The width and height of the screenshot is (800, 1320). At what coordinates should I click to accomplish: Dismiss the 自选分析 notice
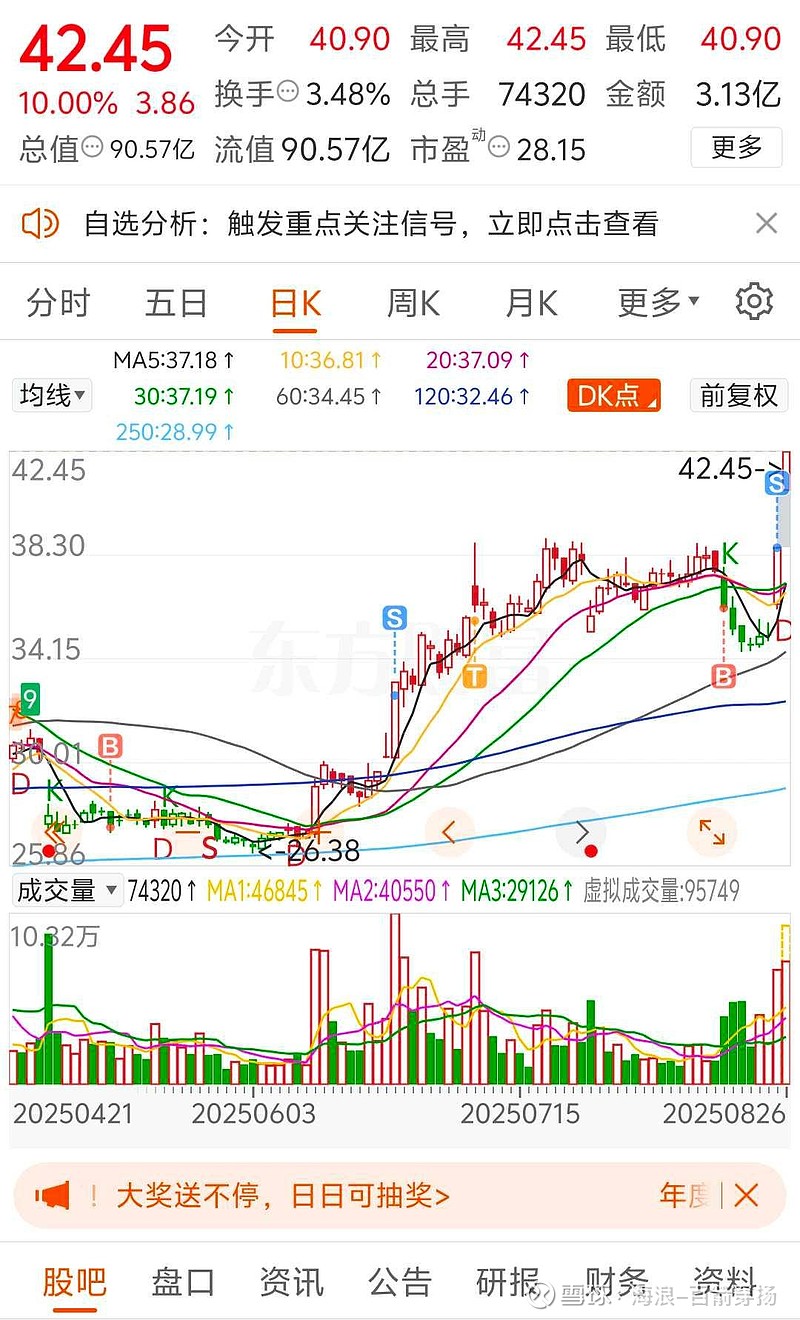766,223
